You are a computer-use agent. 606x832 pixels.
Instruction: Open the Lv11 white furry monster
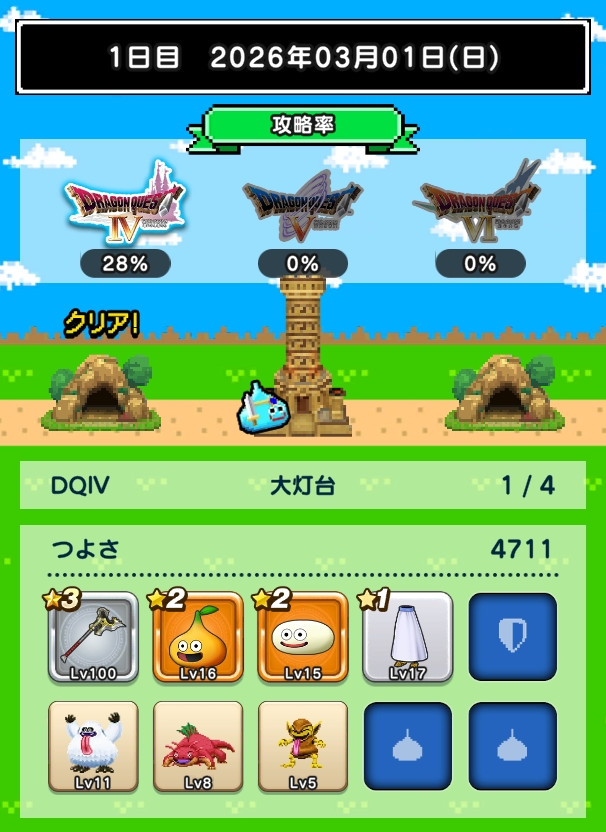(x=93, y=746)
